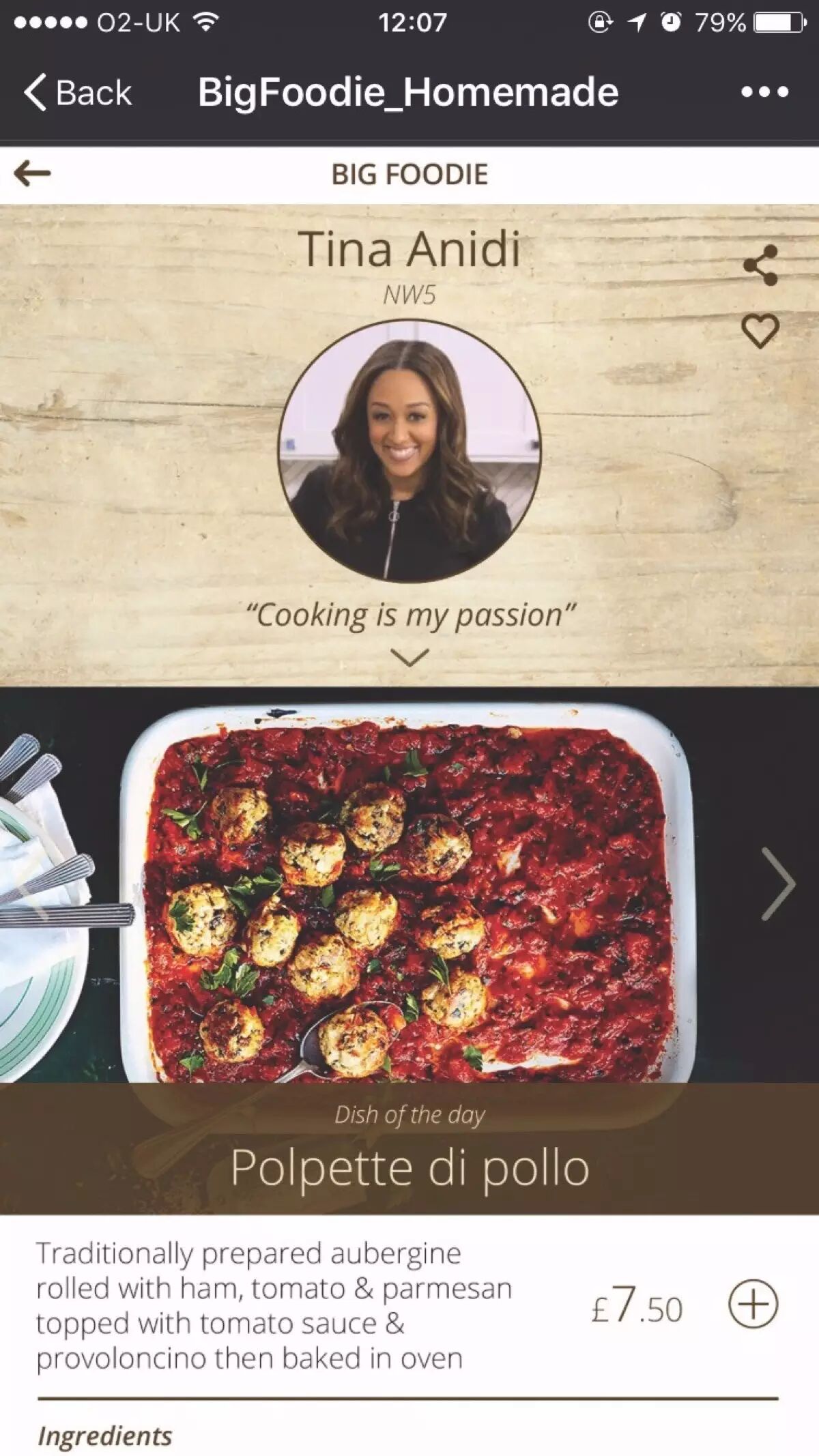Open the three-dot overflow menu
819x1456 pixels.
pos(764,91)
